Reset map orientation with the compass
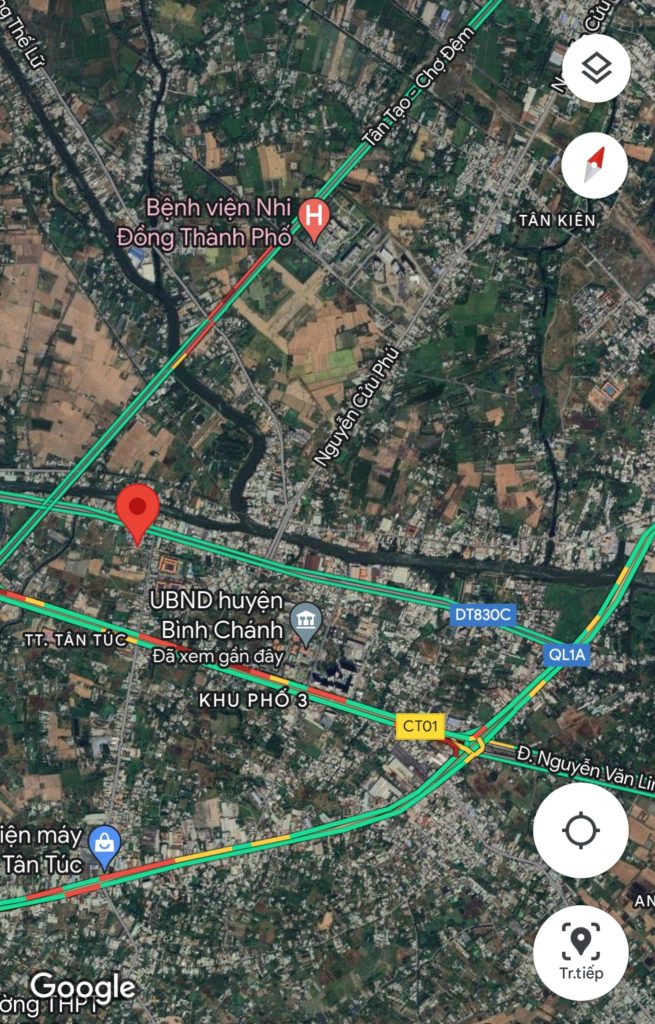The image size is (655, 1024). 596,161
